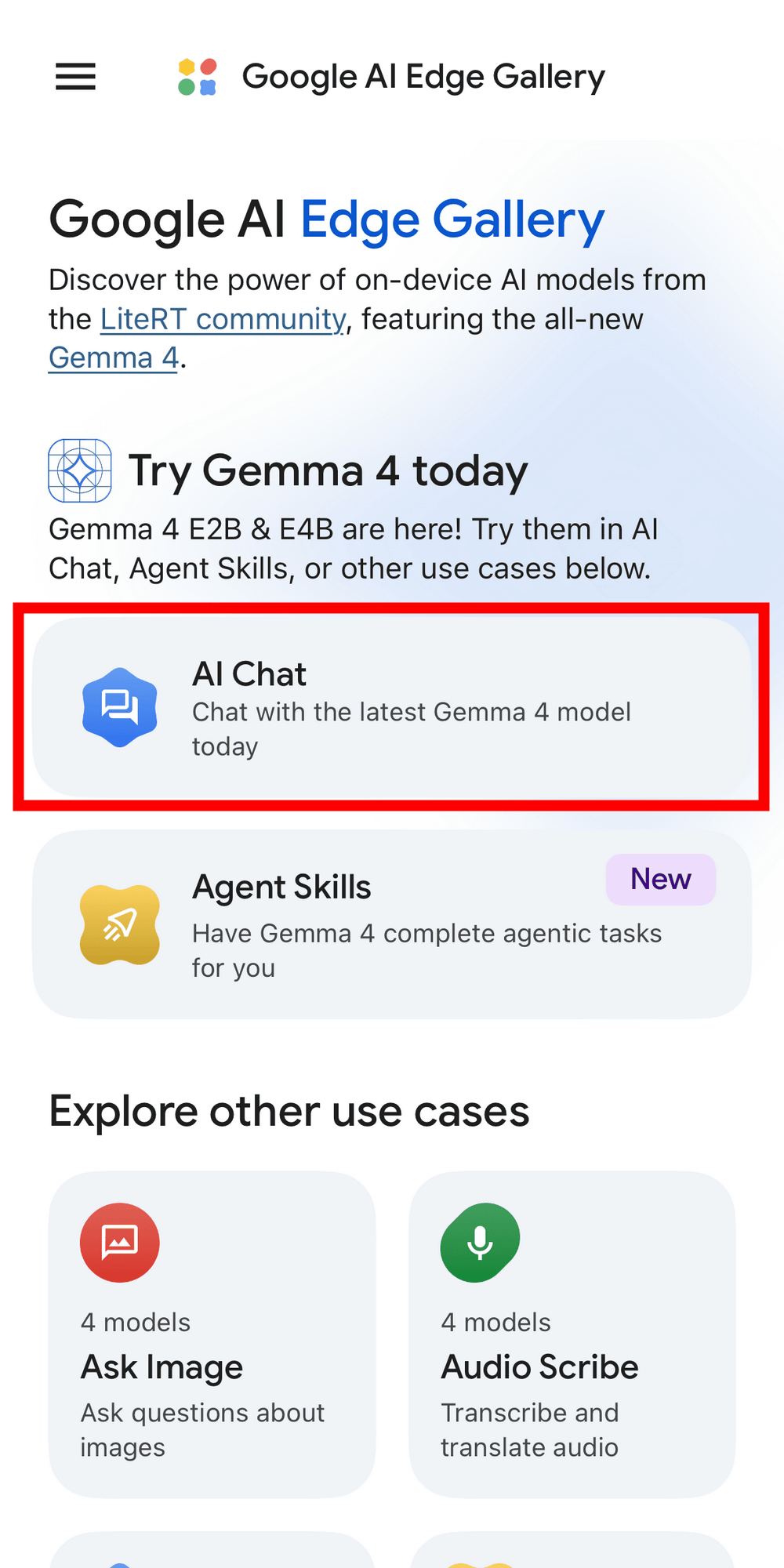Launch the Agent Skills card
The height and width of the screenshot is (1568, 784).
coord(392,924)
